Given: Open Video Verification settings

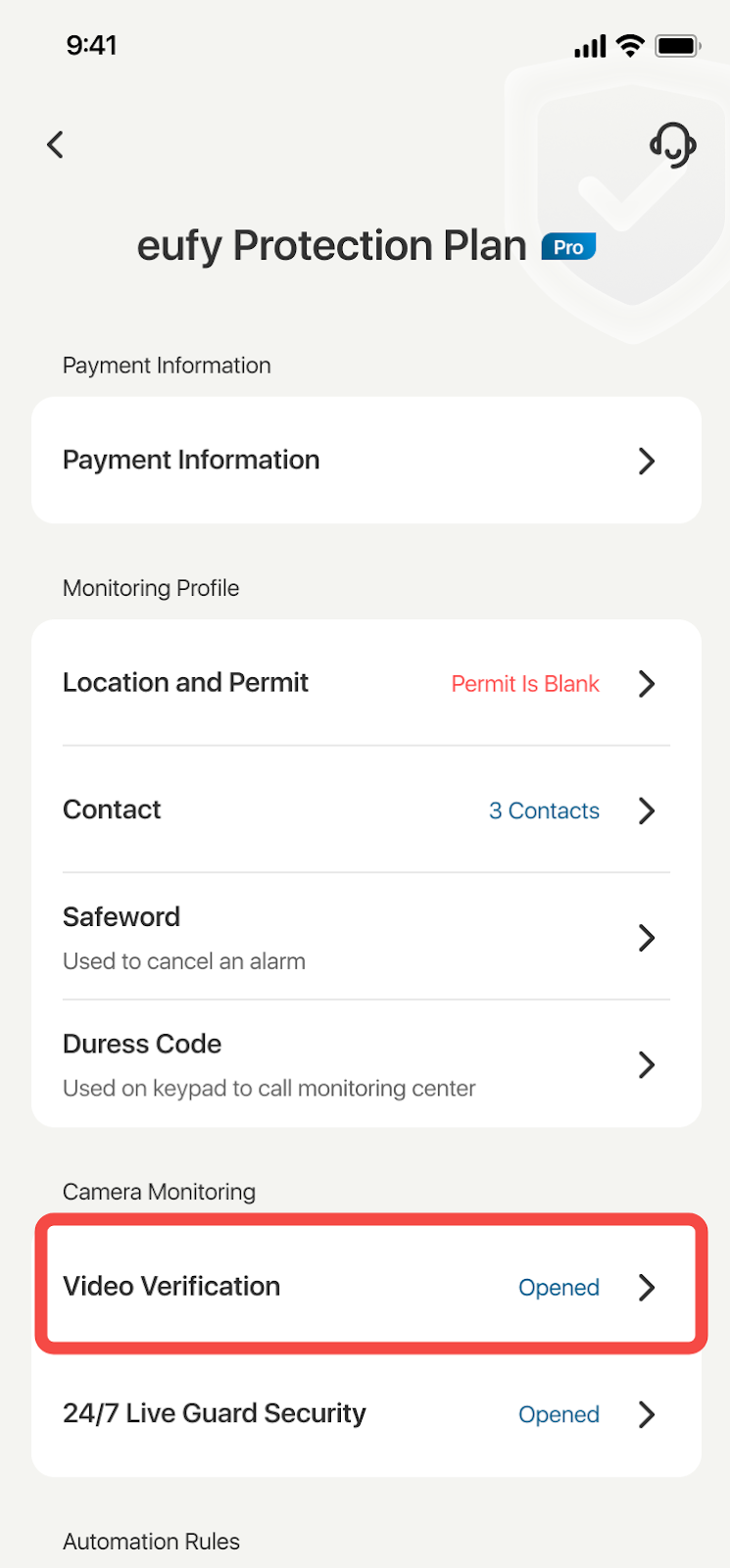Looking at the screenshot, I should click(x=365, y=1286).
